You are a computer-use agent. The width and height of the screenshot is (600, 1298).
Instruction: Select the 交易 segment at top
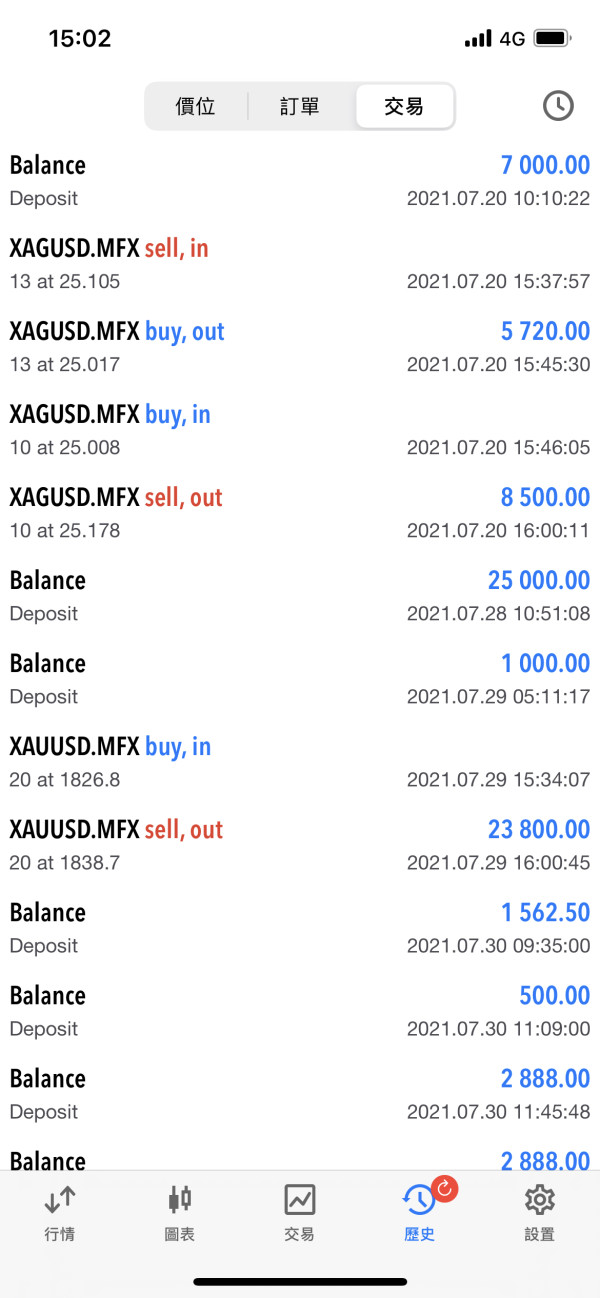coord(404,106)
